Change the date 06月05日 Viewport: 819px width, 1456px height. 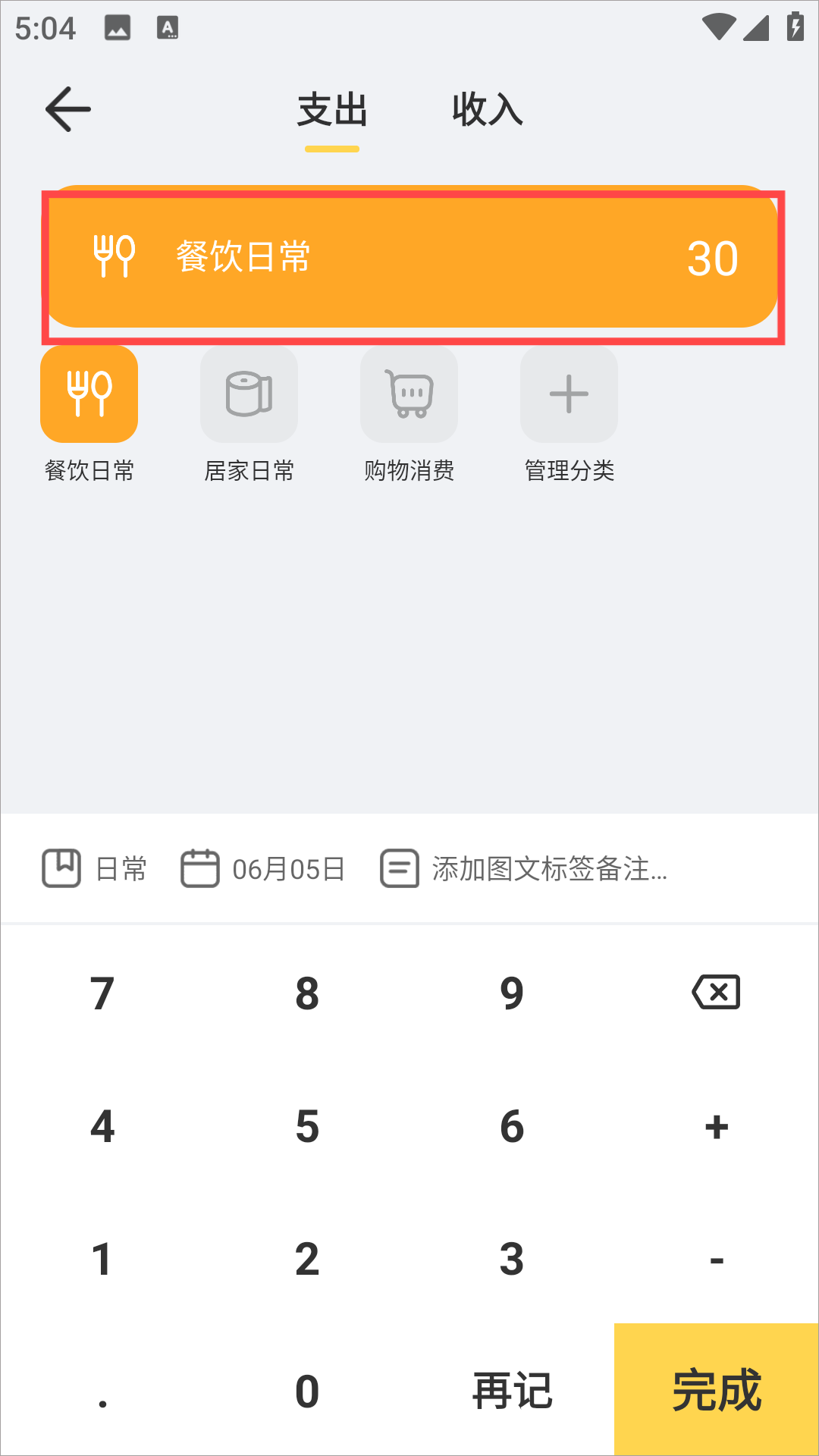click(263, 868)
